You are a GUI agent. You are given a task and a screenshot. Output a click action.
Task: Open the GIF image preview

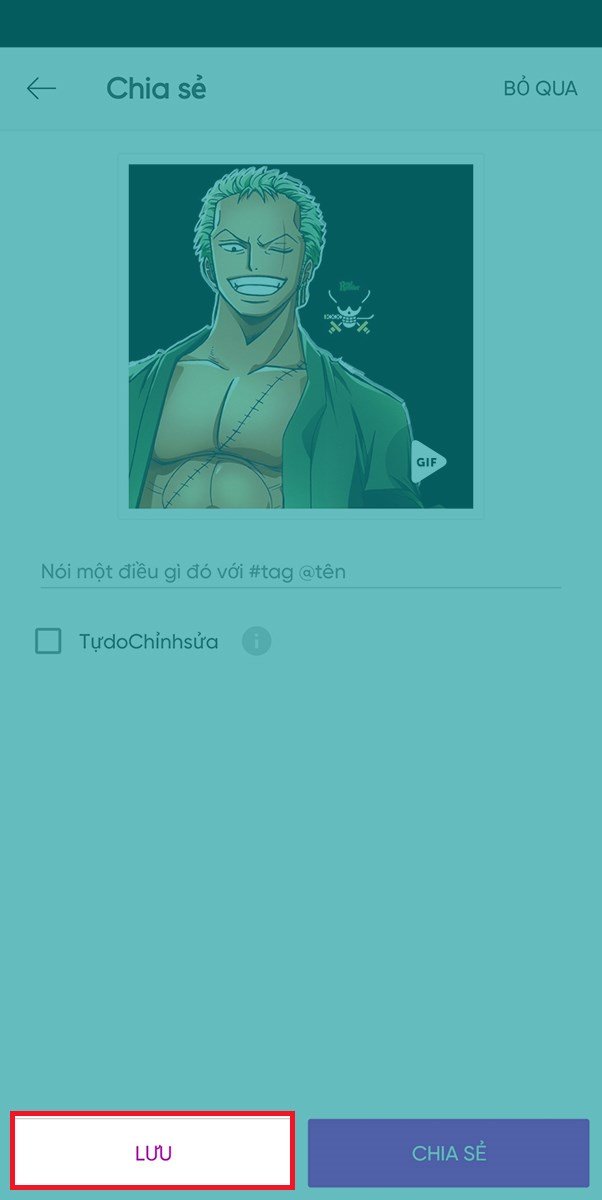tap(300, 336)
